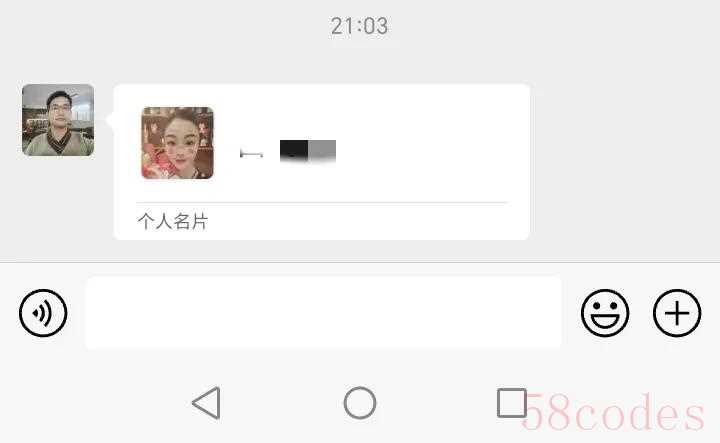Tap the sender's avatar in the chat
Viewport: 720px width, 443px height.
pyautogui.click(x=58, y=120)
